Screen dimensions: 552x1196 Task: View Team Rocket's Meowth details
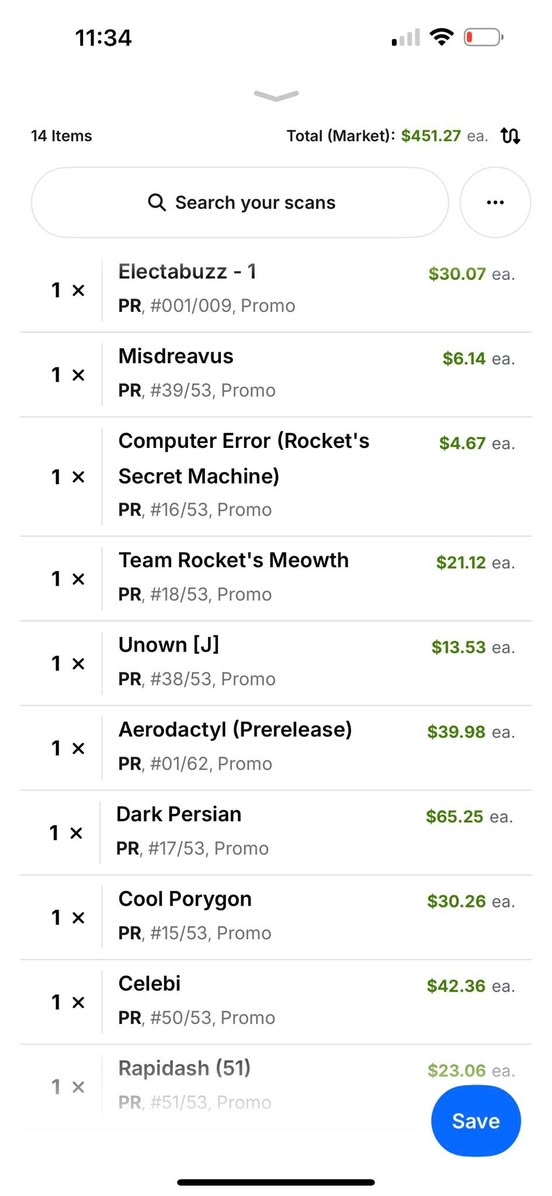click(x=276, y=578)
